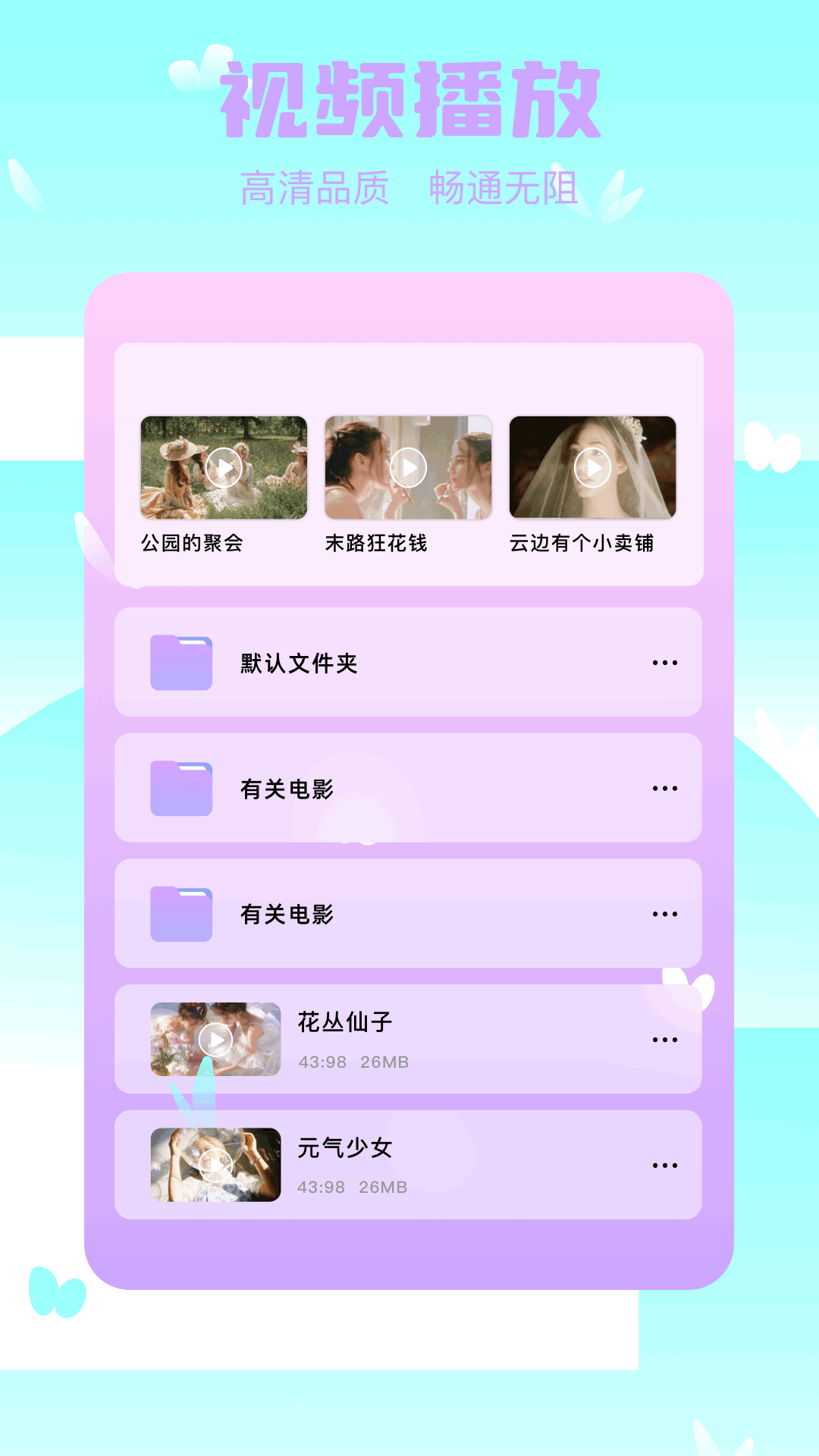Open more options for 默认文件夹

[664, 662]
